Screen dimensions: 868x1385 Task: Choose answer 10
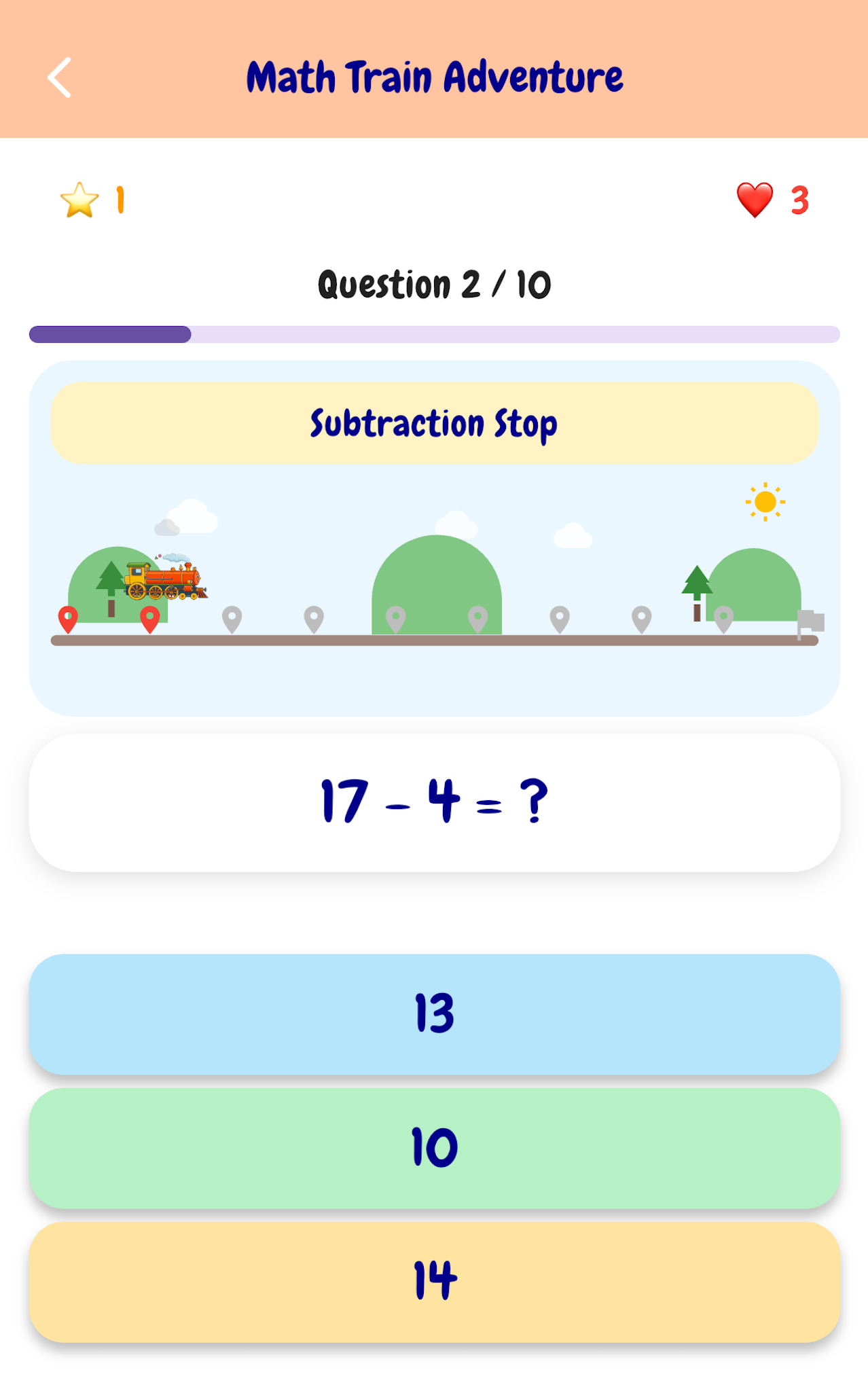434,1147
